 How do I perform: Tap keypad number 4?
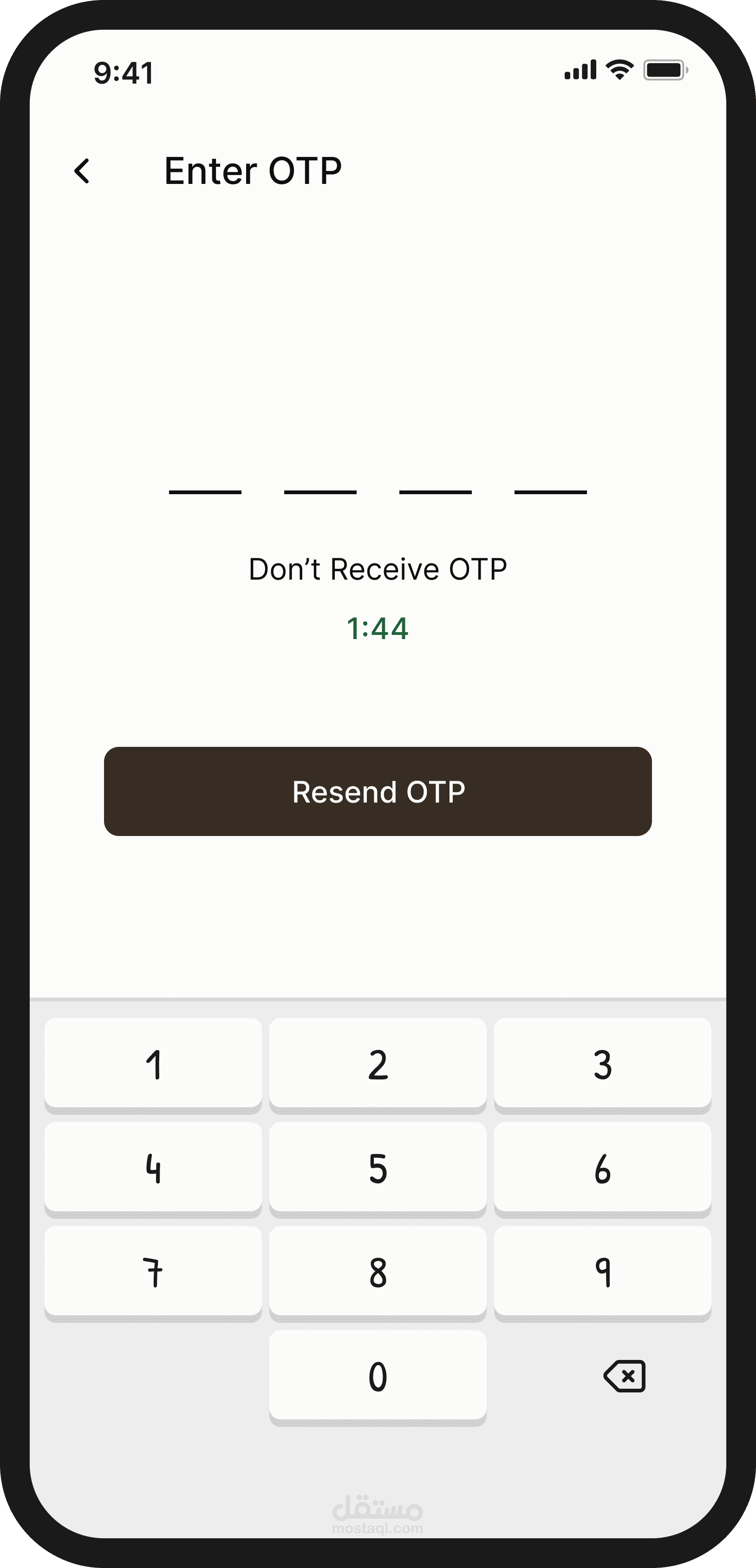[x=153, y=1168]
